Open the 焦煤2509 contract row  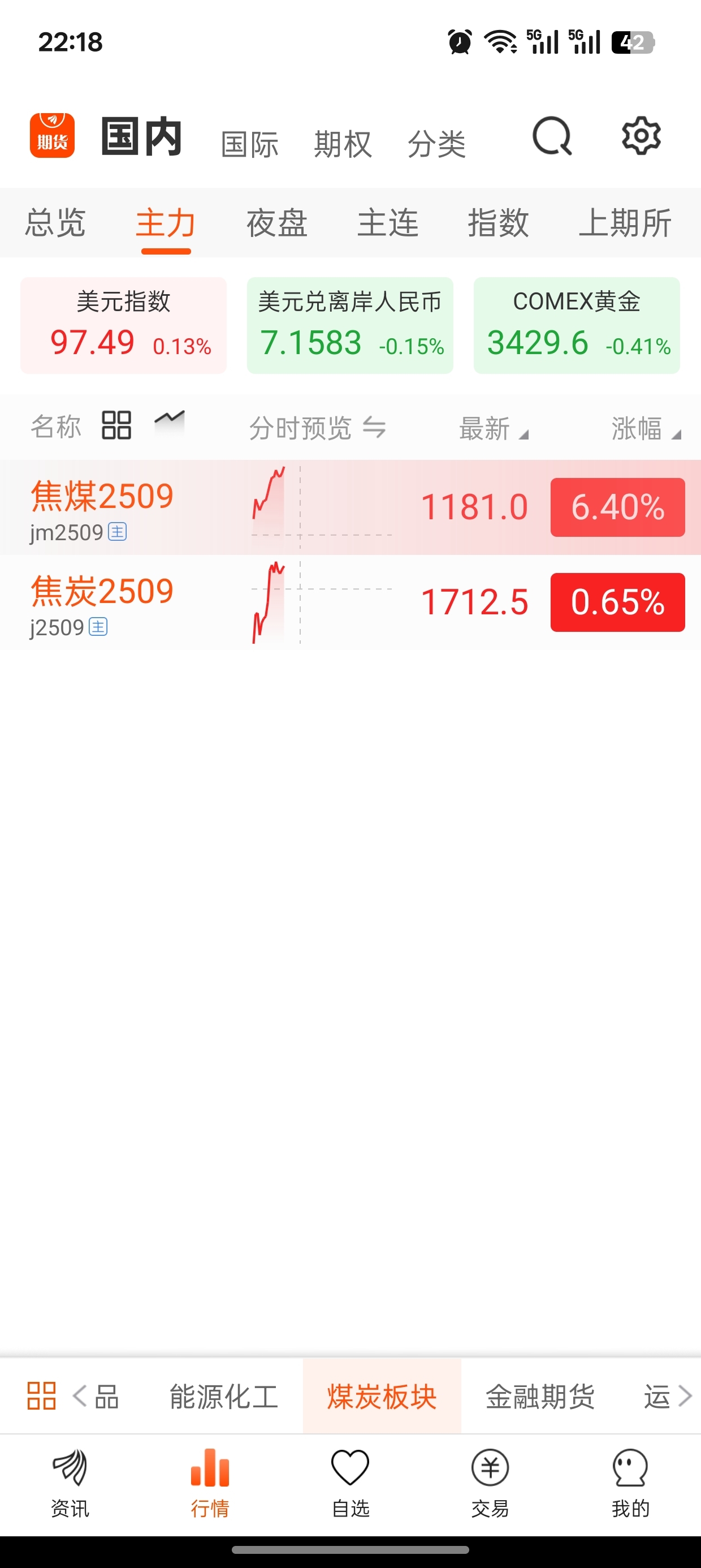[350, 507]
